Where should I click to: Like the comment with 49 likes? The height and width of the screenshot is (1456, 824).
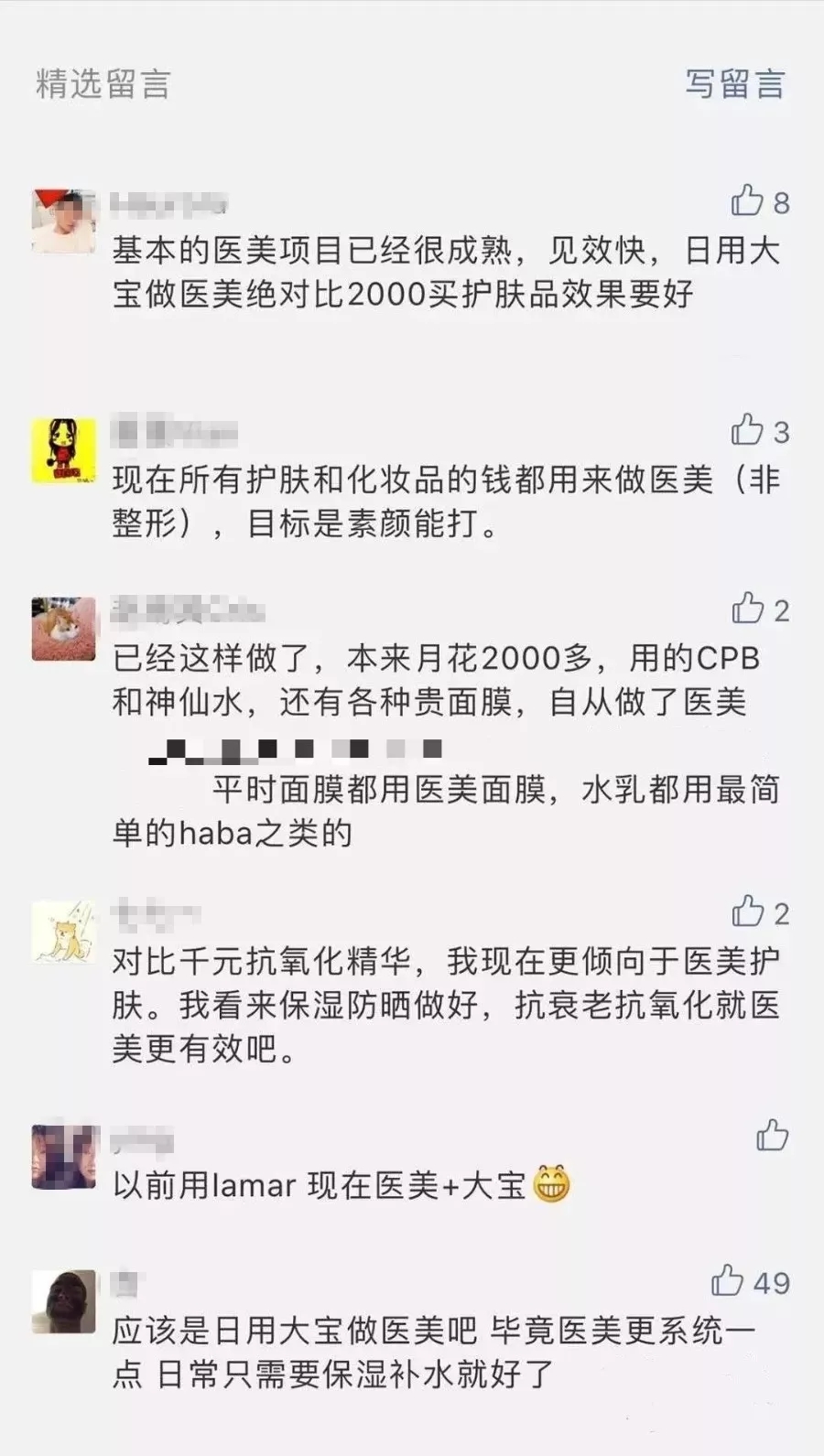point(728,1280)
